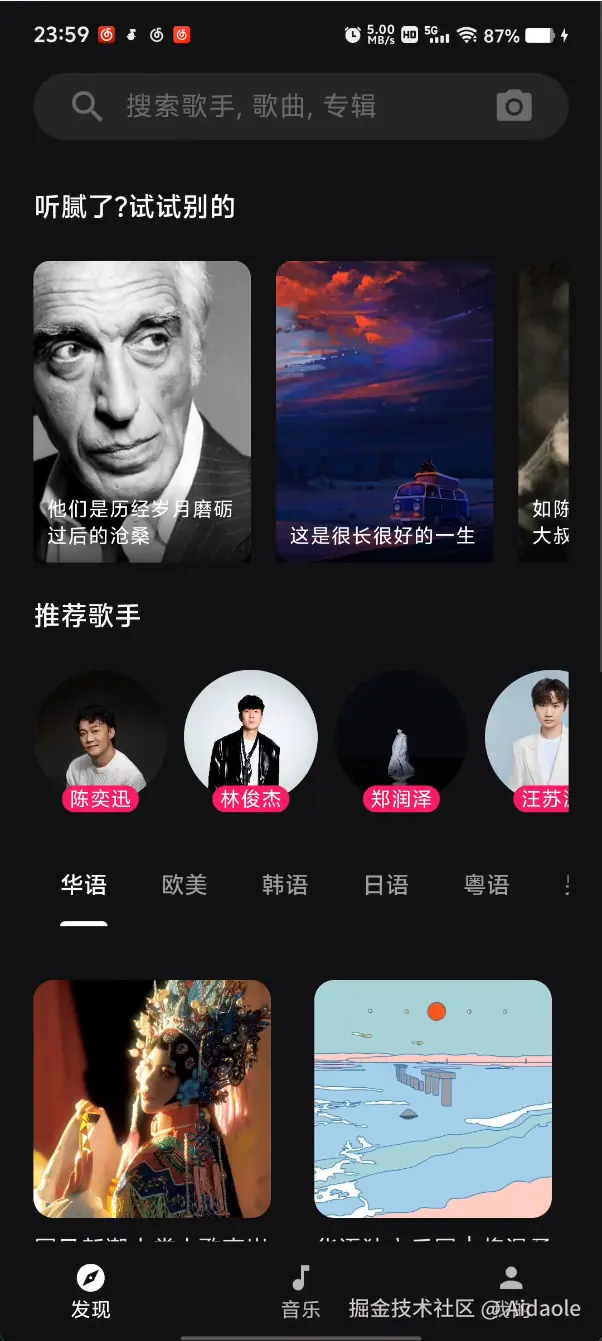
Task: Open the playlist with the seaside illustration cover
Action: click(433, 1098)
